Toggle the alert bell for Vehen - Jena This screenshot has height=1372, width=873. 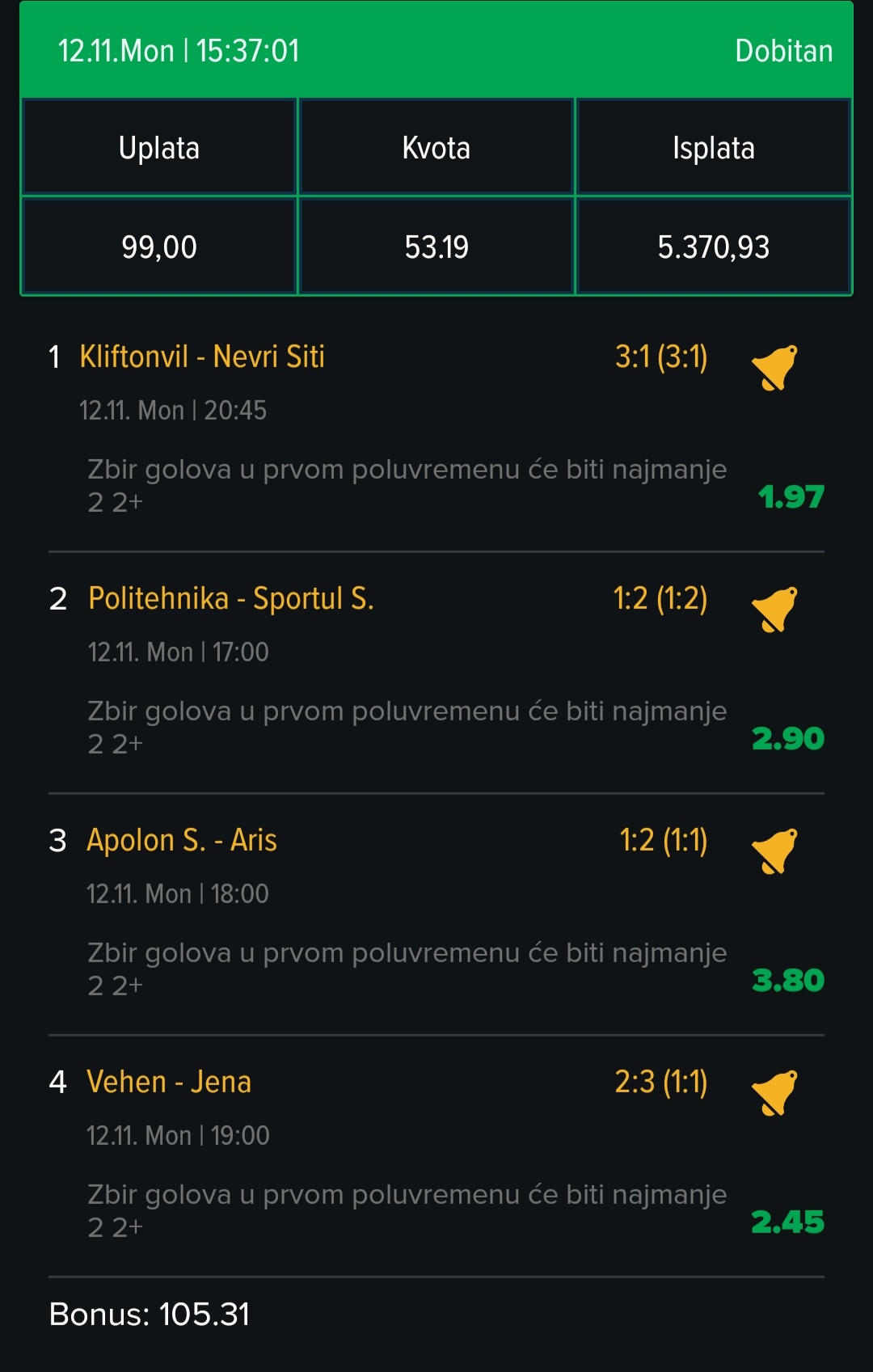[x=774, y=1093]
